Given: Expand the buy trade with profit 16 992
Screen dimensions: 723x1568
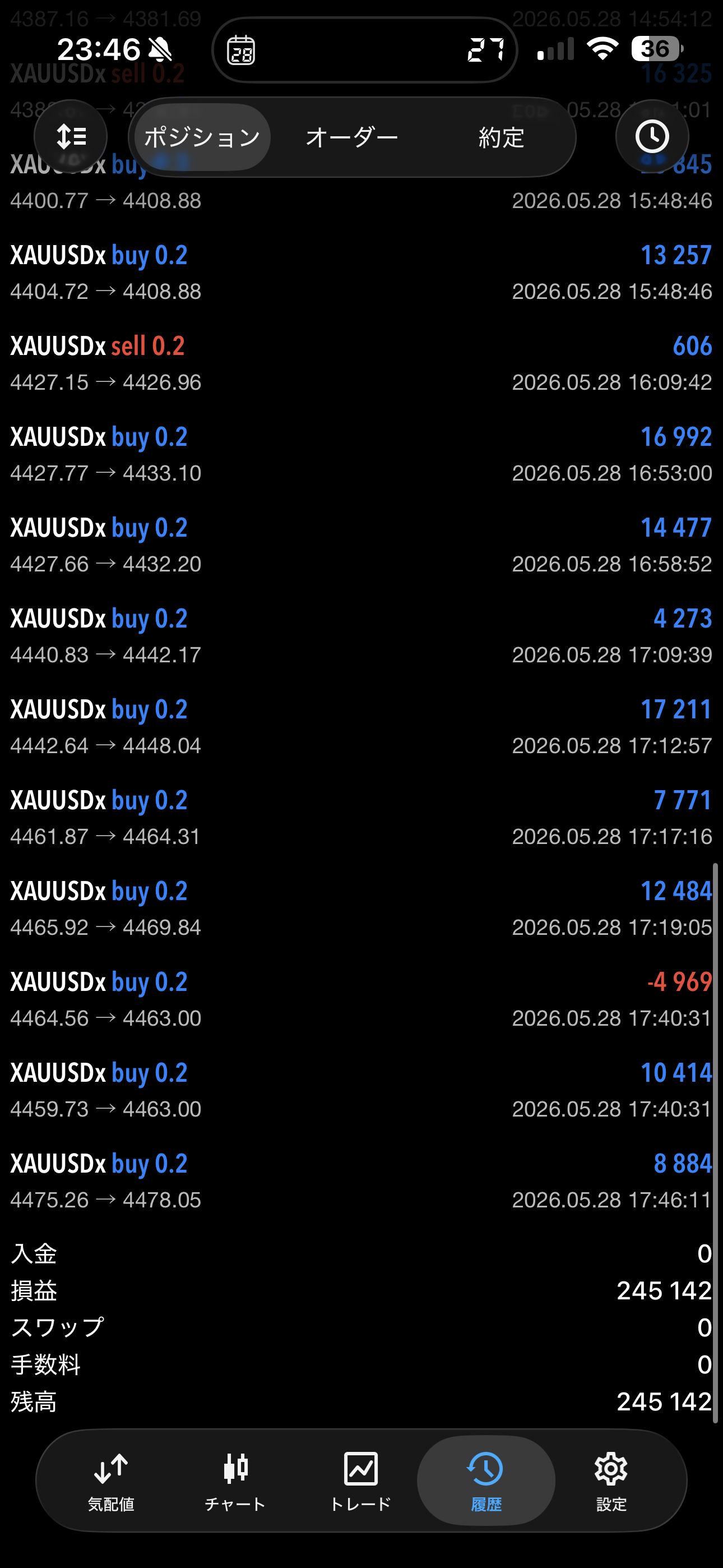Looking at the screenshot, I should coord(361,454).
